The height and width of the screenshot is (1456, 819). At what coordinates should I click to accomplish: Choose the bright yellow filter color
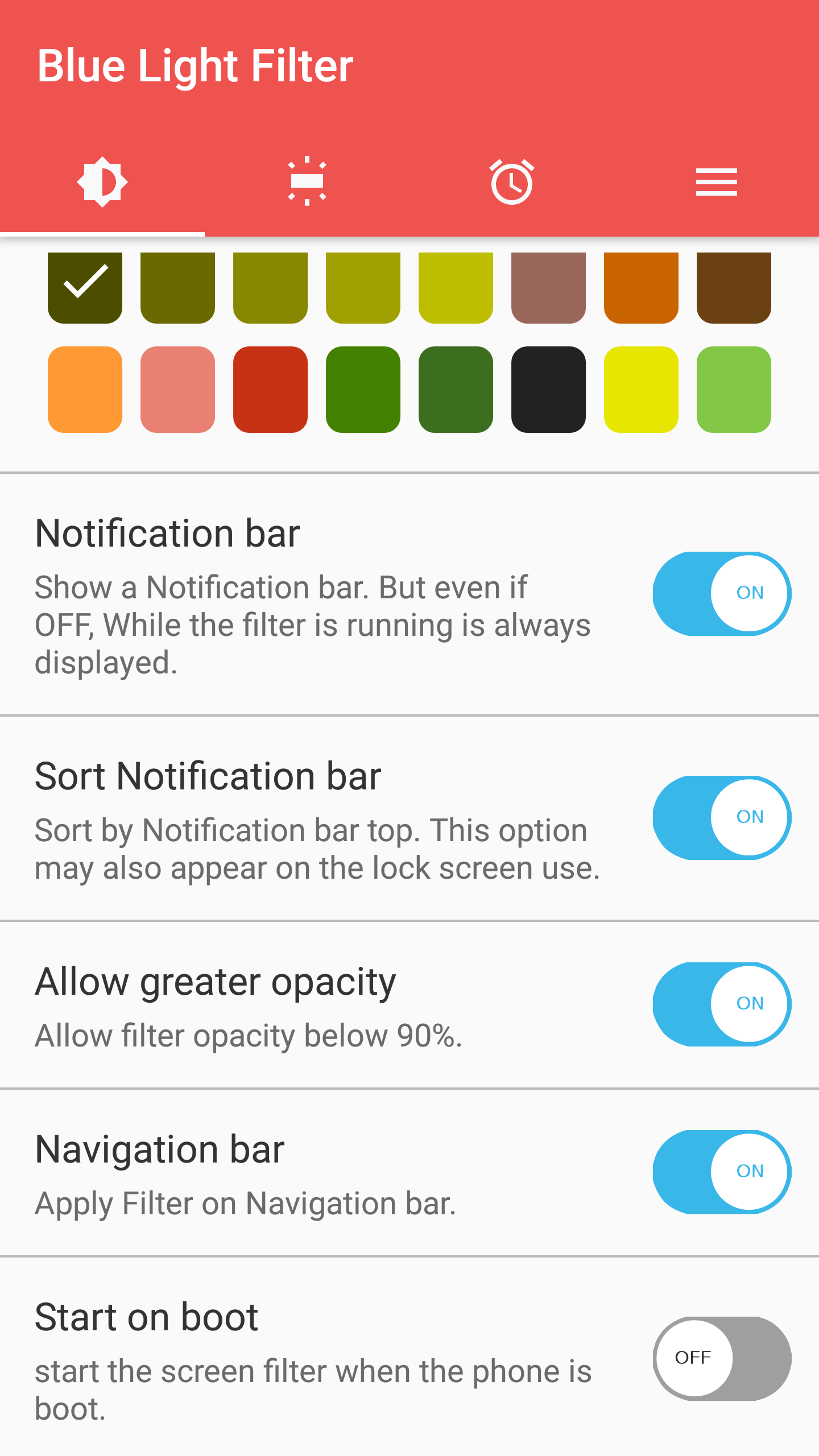tap(641, 390)
